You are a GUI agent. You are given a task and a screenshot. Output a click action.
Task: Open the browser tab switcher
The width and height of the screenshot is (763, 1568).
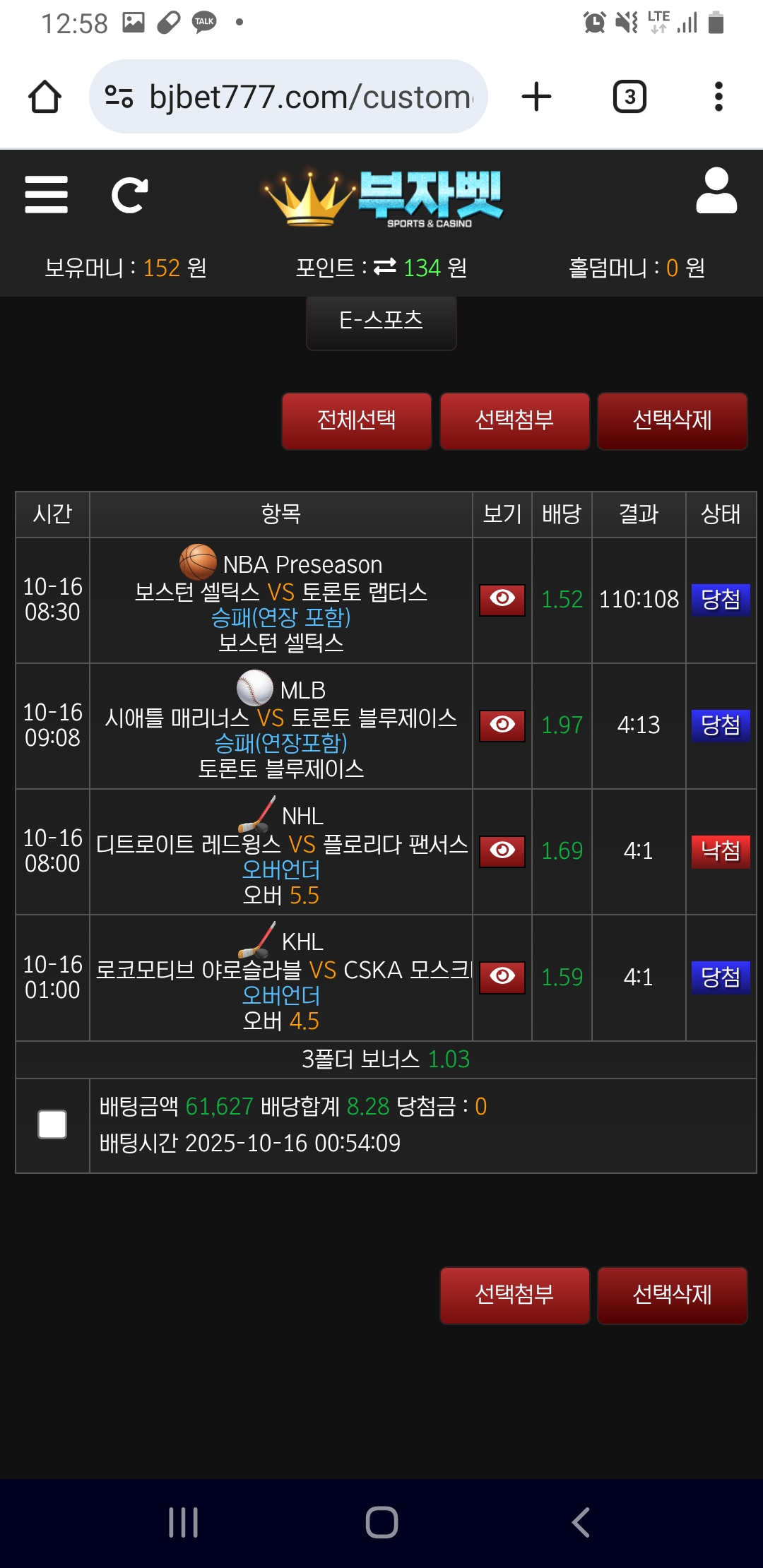629,97
